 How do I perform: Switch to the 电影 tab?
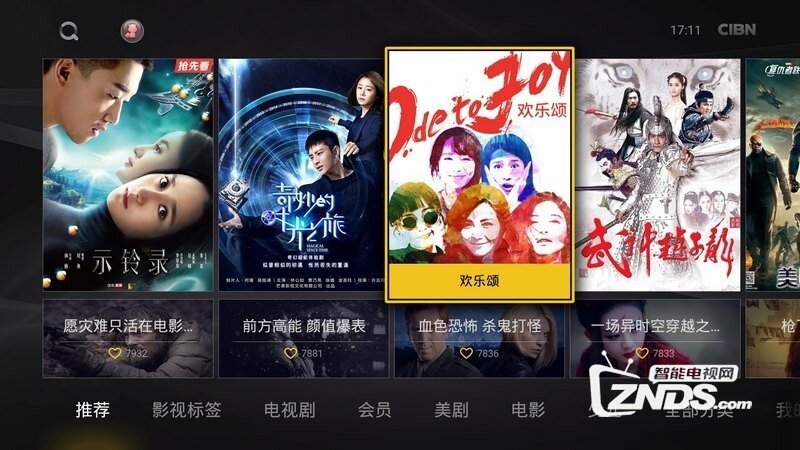(x=528, y=410)
